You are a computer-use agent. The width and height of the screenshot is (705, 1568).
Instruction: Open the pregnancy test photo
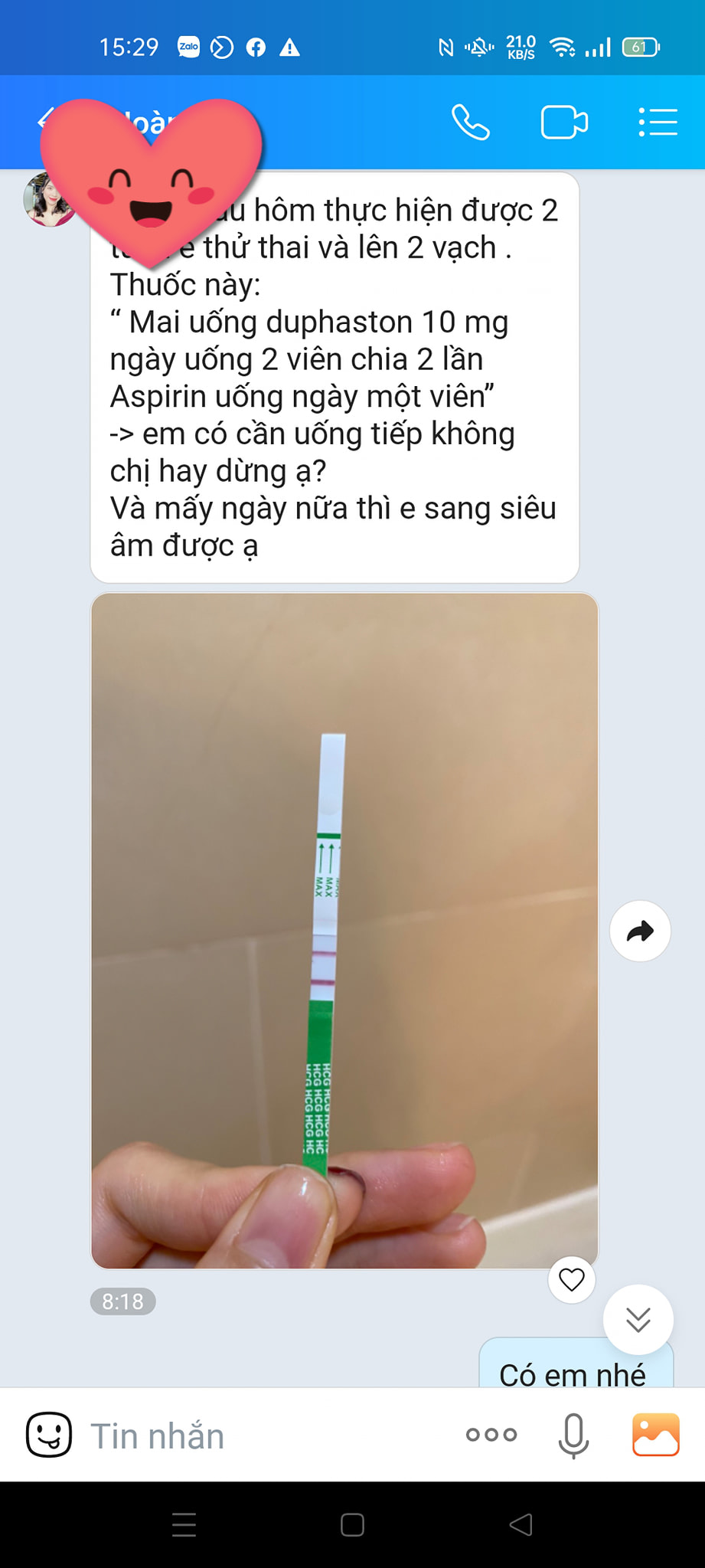[344, 931]
